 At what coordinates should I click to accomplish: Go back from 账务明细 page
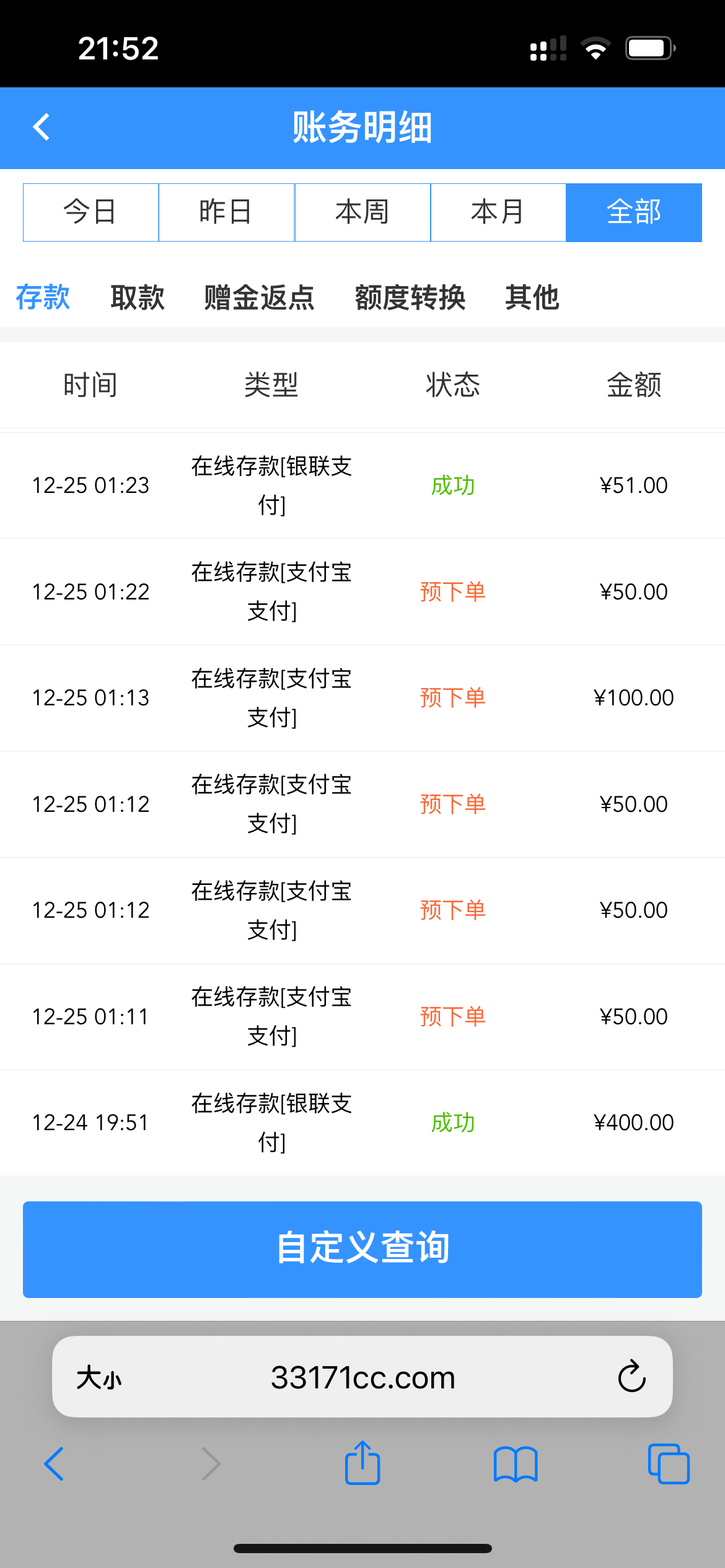click(x=42, y=128)
